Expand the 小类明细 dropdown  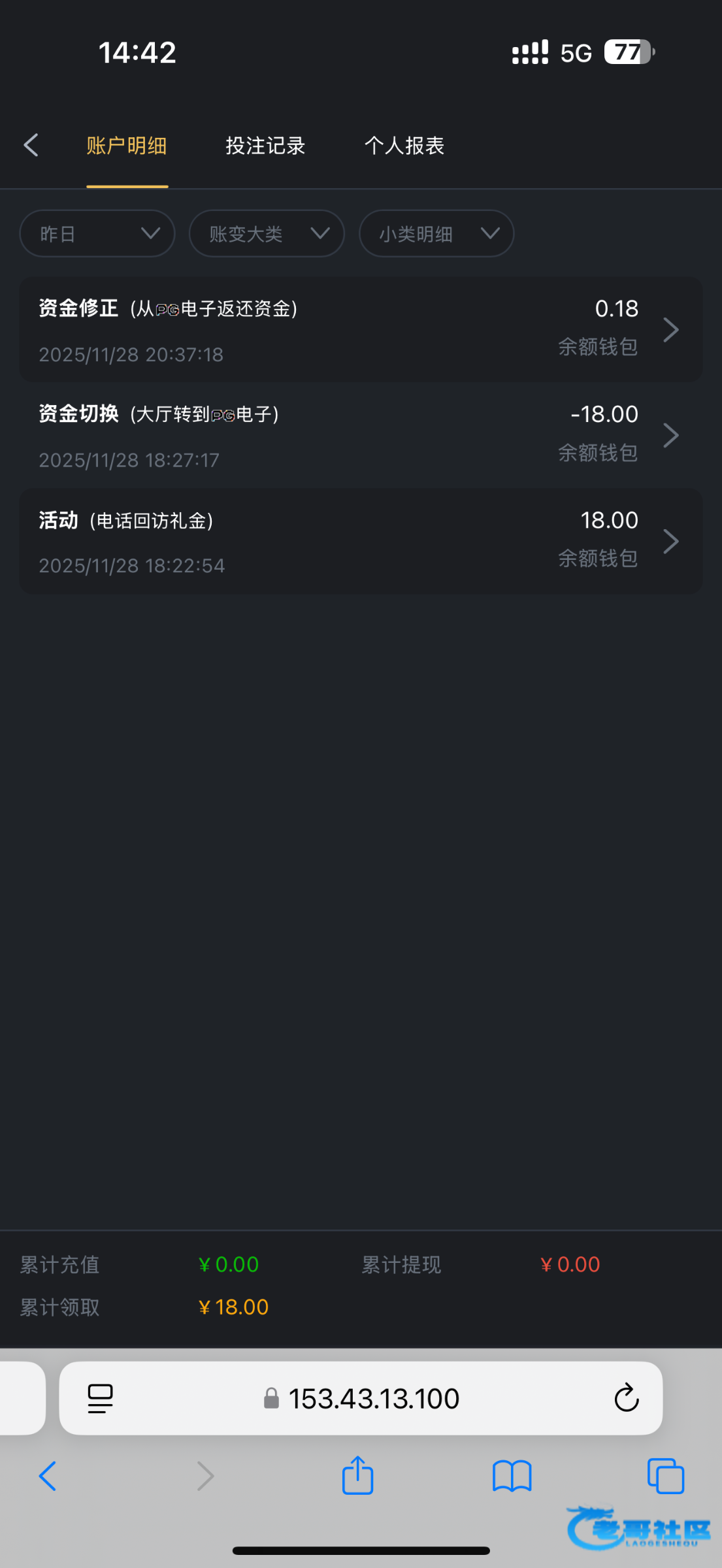click(x=436, y=233)
